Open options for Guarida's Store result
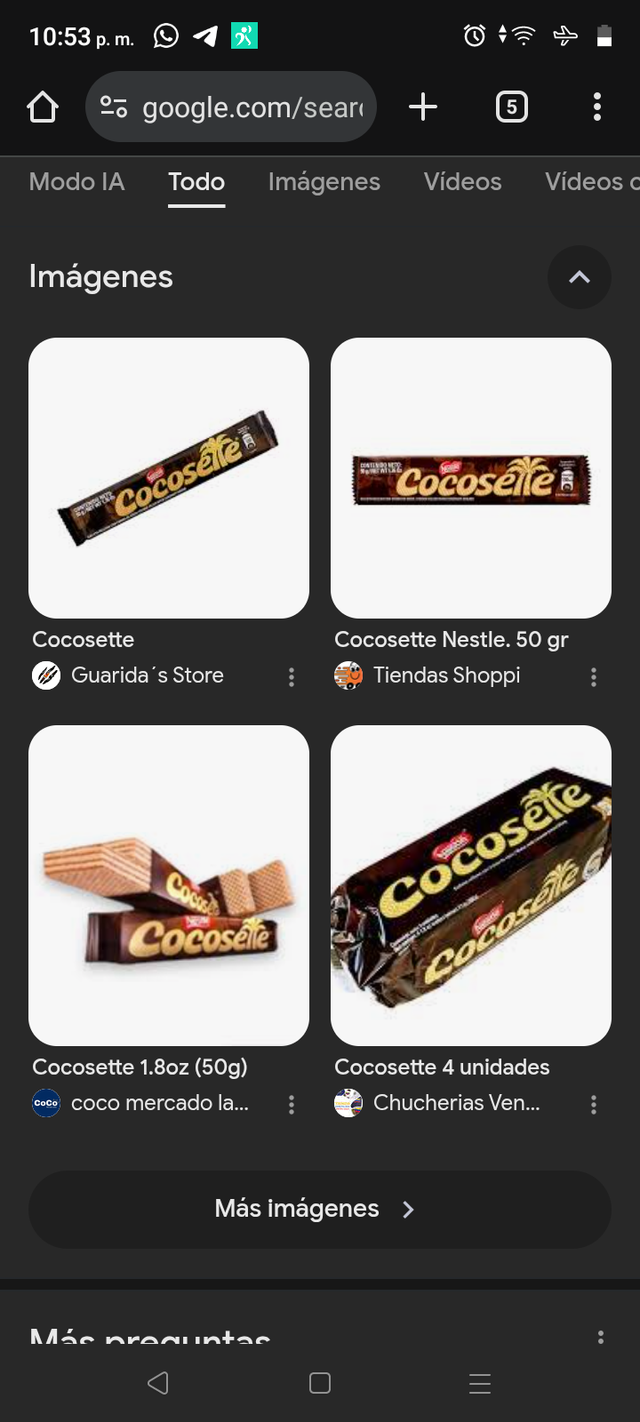 click(291, 677)
